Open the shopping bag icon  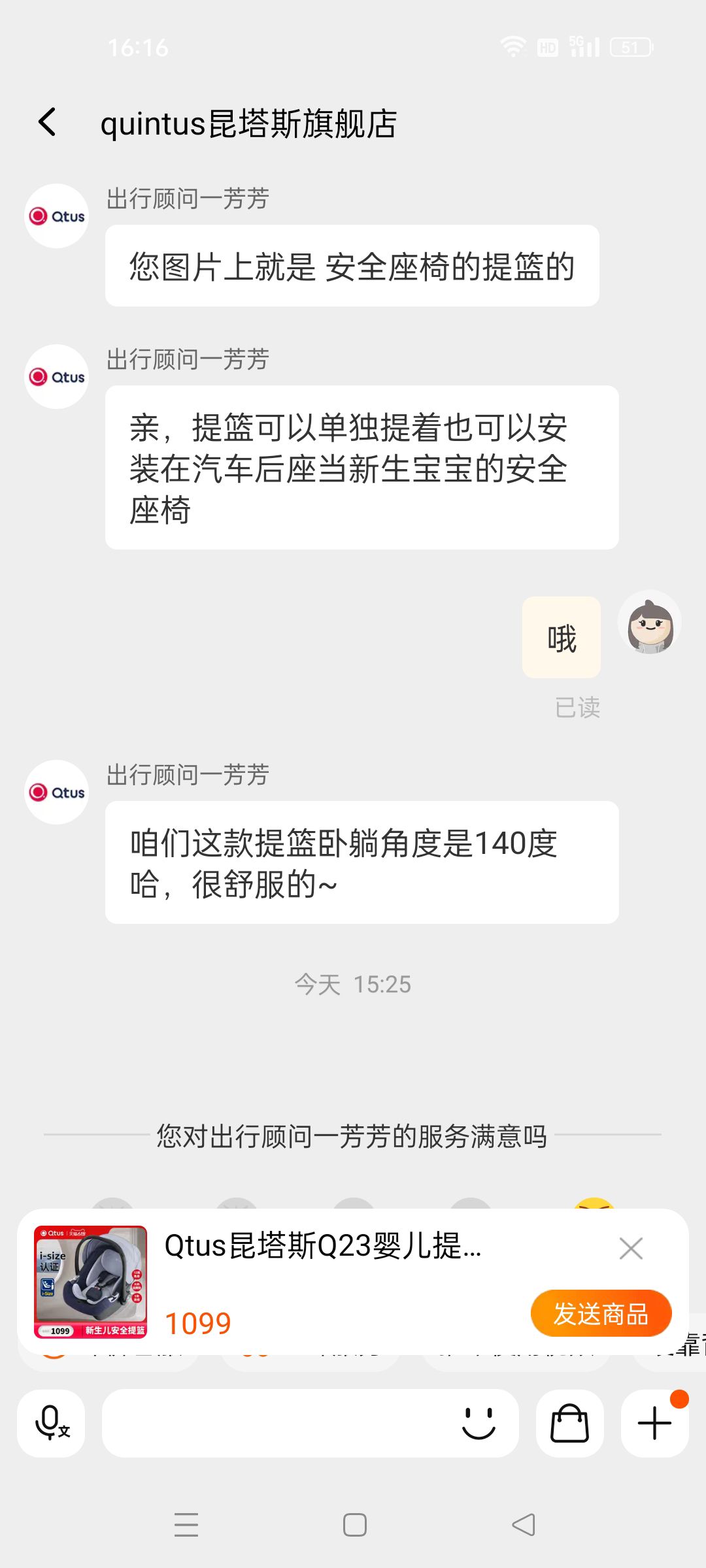pos(569,1423)
